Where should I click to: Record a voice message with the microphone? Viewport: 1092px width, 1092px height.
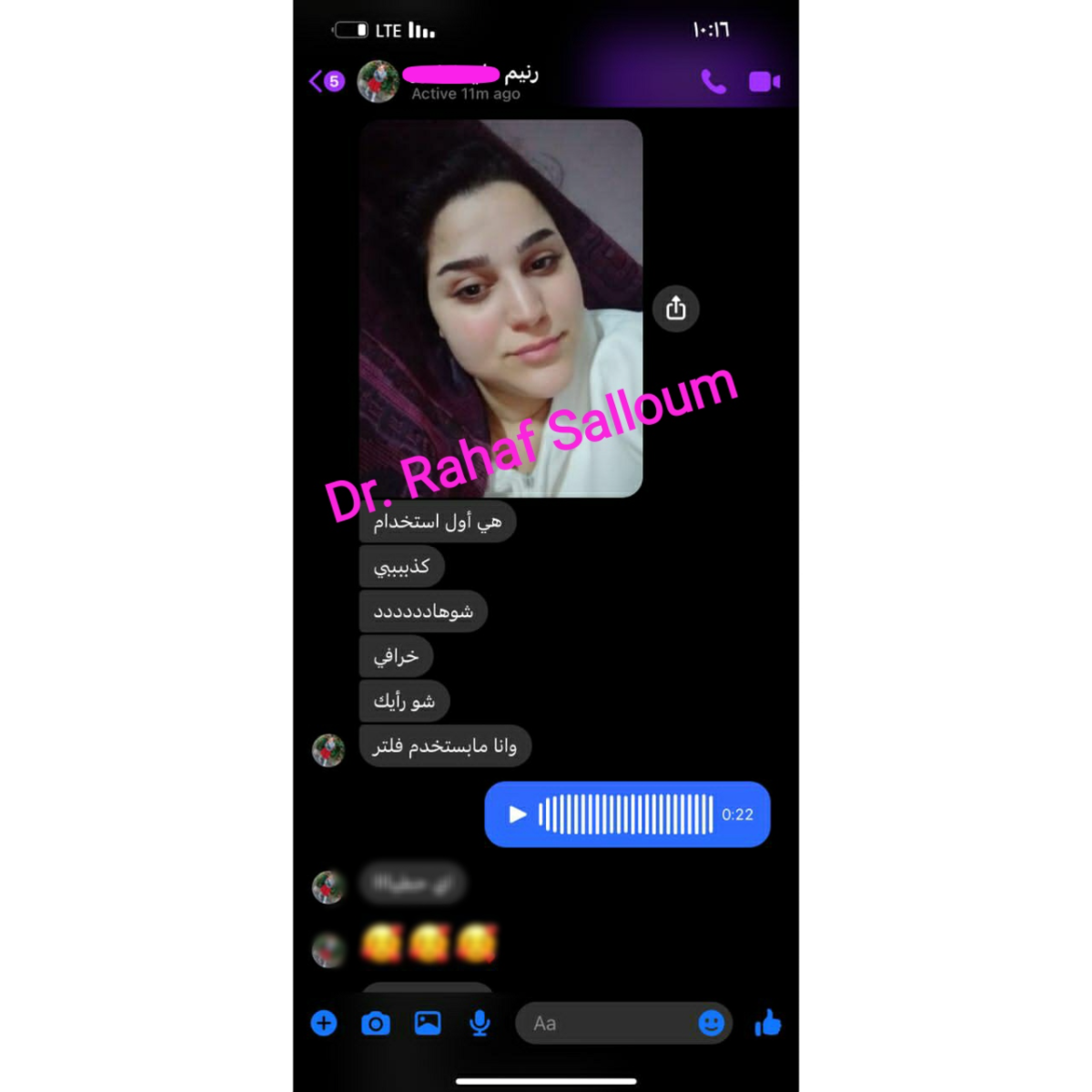click(480, 1024)
